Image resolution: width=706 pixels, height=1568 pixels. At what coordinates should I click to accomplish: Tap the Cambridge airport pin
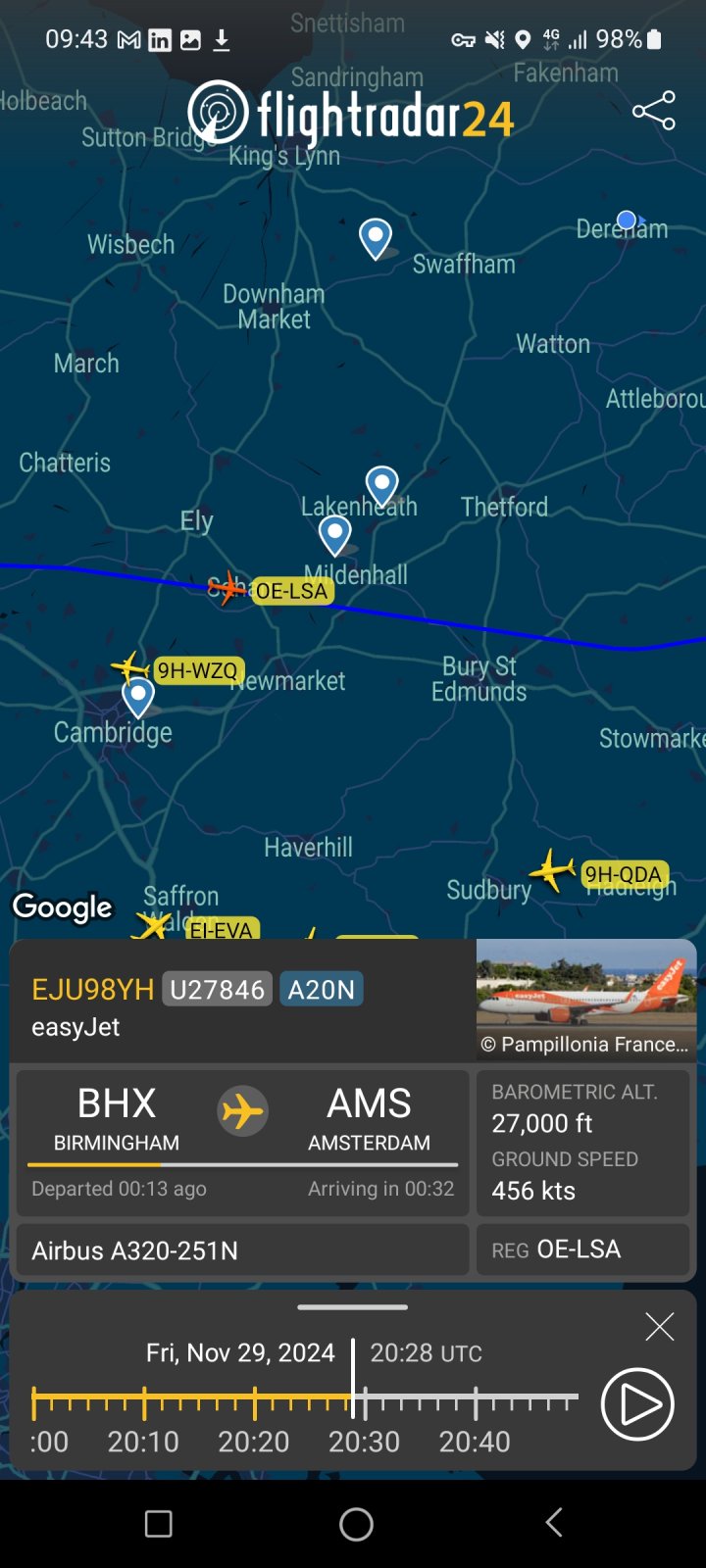click(138, 697)
